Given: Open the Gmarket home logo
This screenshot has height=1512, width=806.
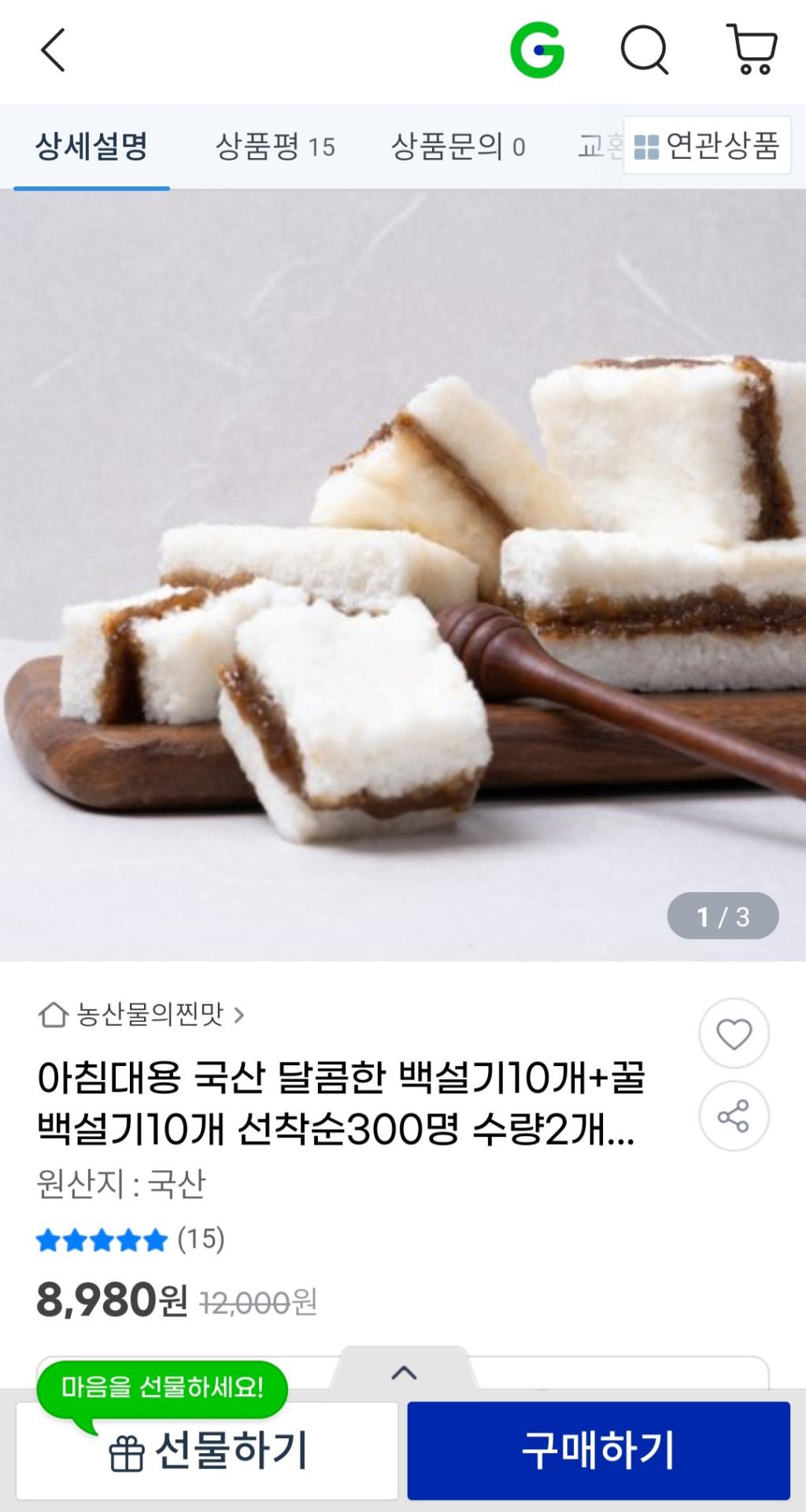Looking at the screenshot, I should coord(537,50).
